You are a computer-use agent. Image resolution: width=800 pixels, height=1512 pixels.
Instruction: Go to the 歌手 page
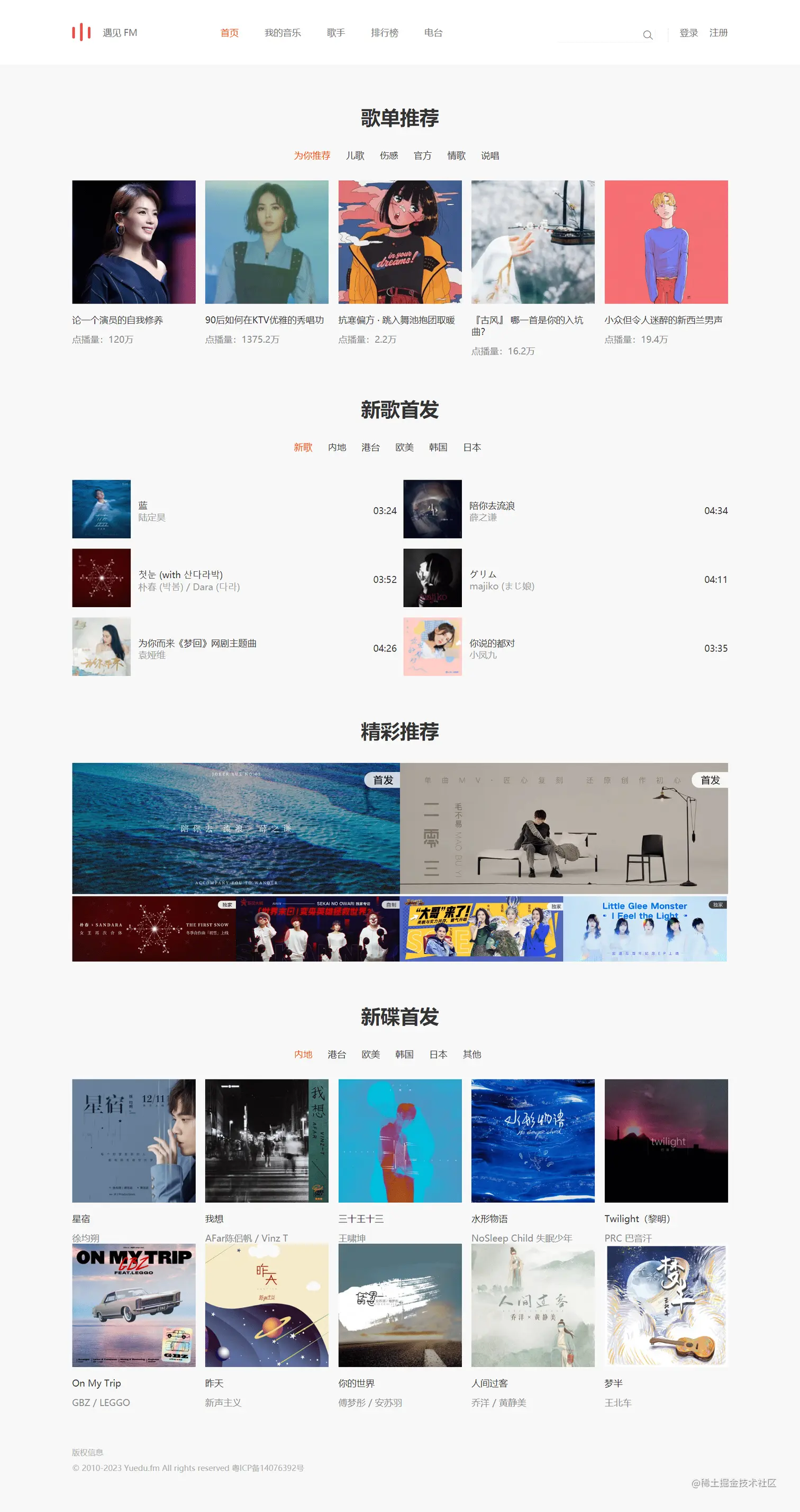click(x=336, y=33)
